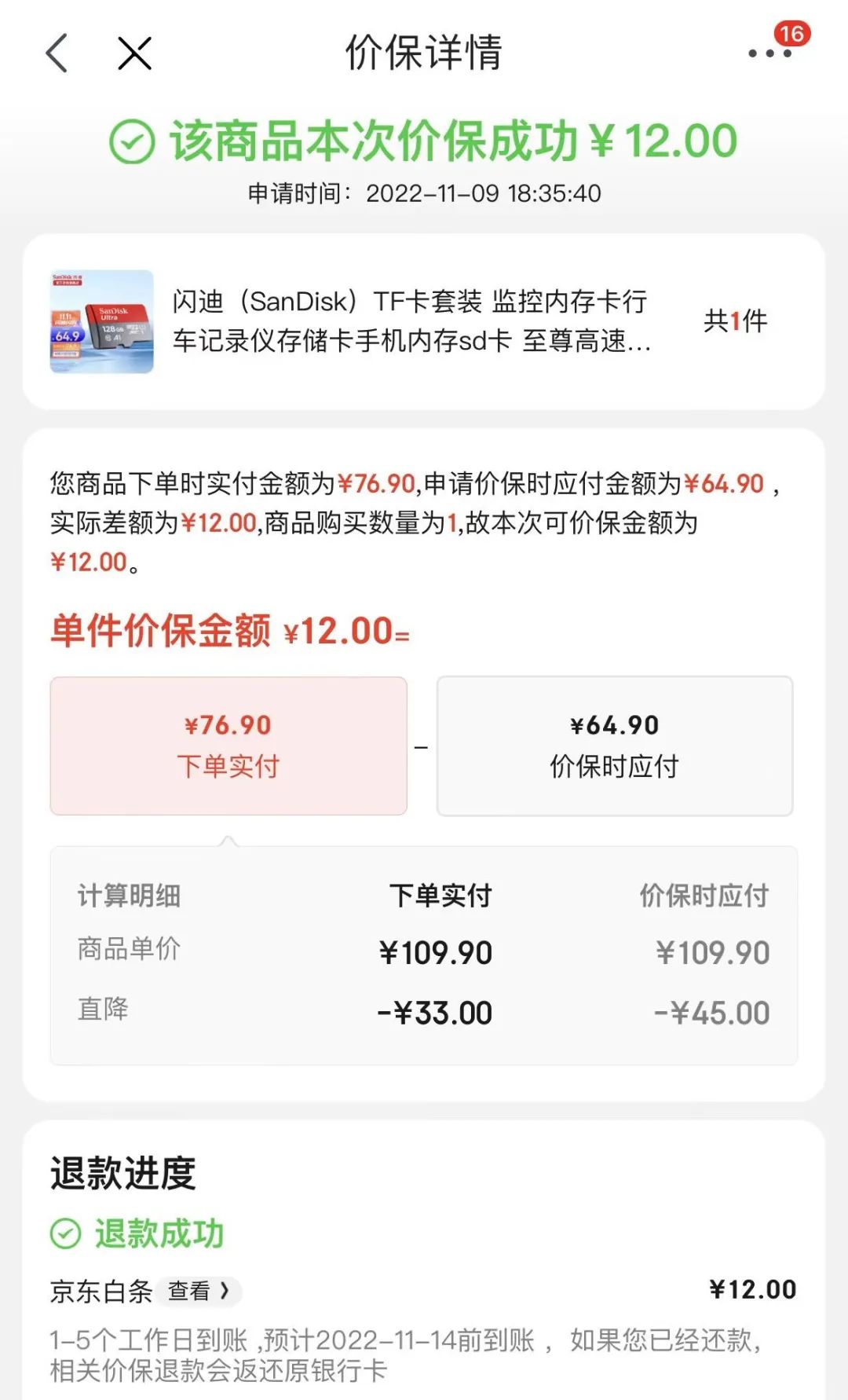
Task: Select the ¥76.90 下单实付 box
Action: click(x=228, y=746)
